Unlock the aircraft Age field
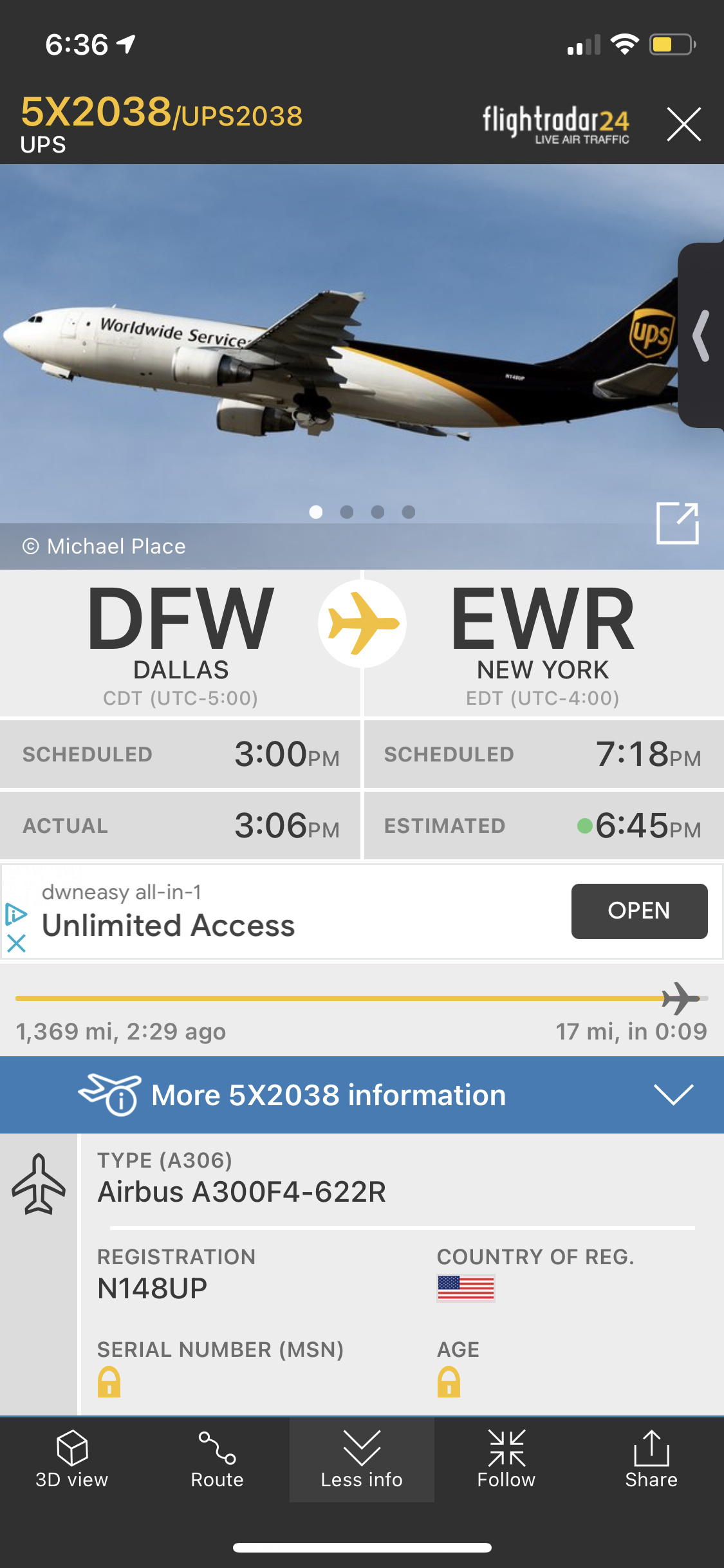Screen dimensions: 724x1568 (449, 1381)
